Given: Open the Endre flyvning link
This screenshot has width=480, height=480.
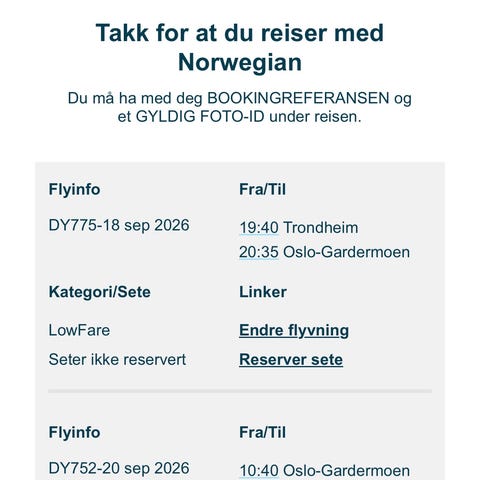Looking at the screenshot, I should (x=294, y=330).
